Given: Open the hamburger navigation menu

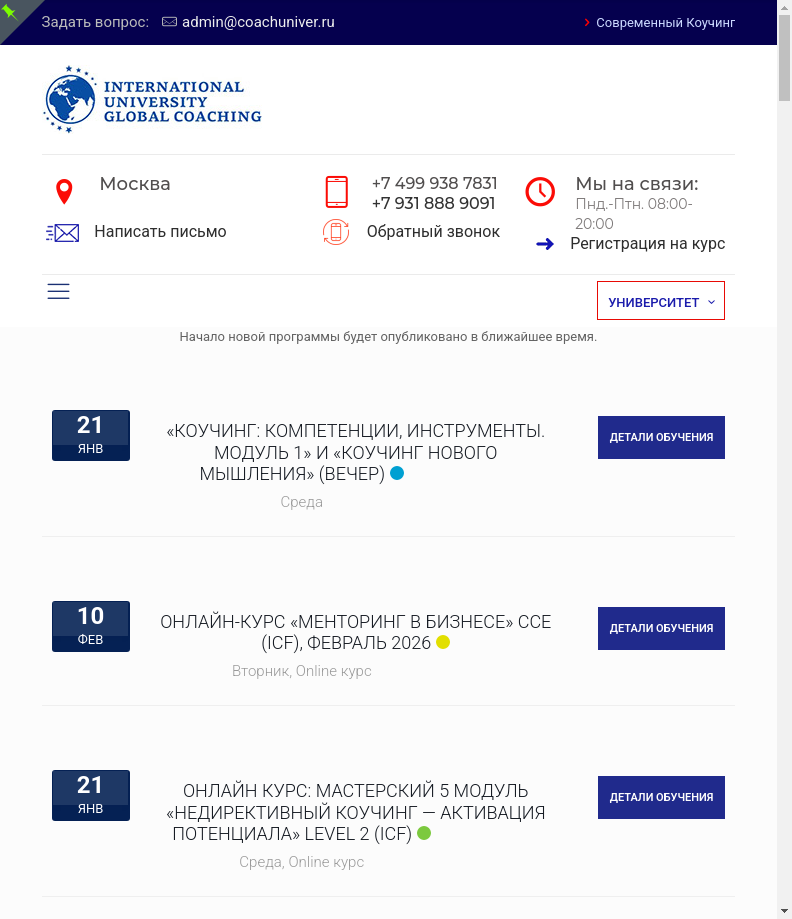Looking at the screenshot, I should (59, 291).
